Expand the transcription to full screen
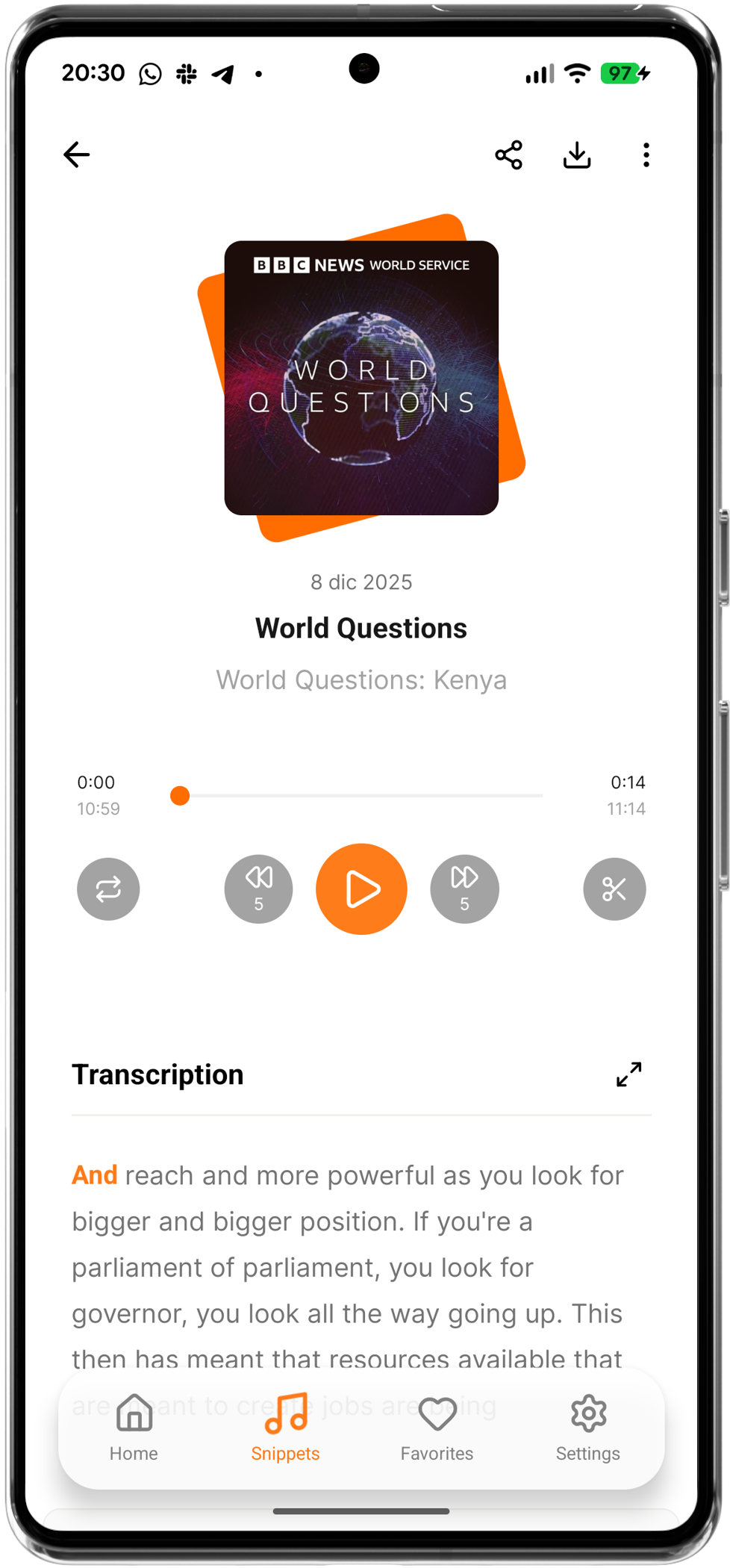This screenshot has height=1568, width=730. (x=629, y=1074)
